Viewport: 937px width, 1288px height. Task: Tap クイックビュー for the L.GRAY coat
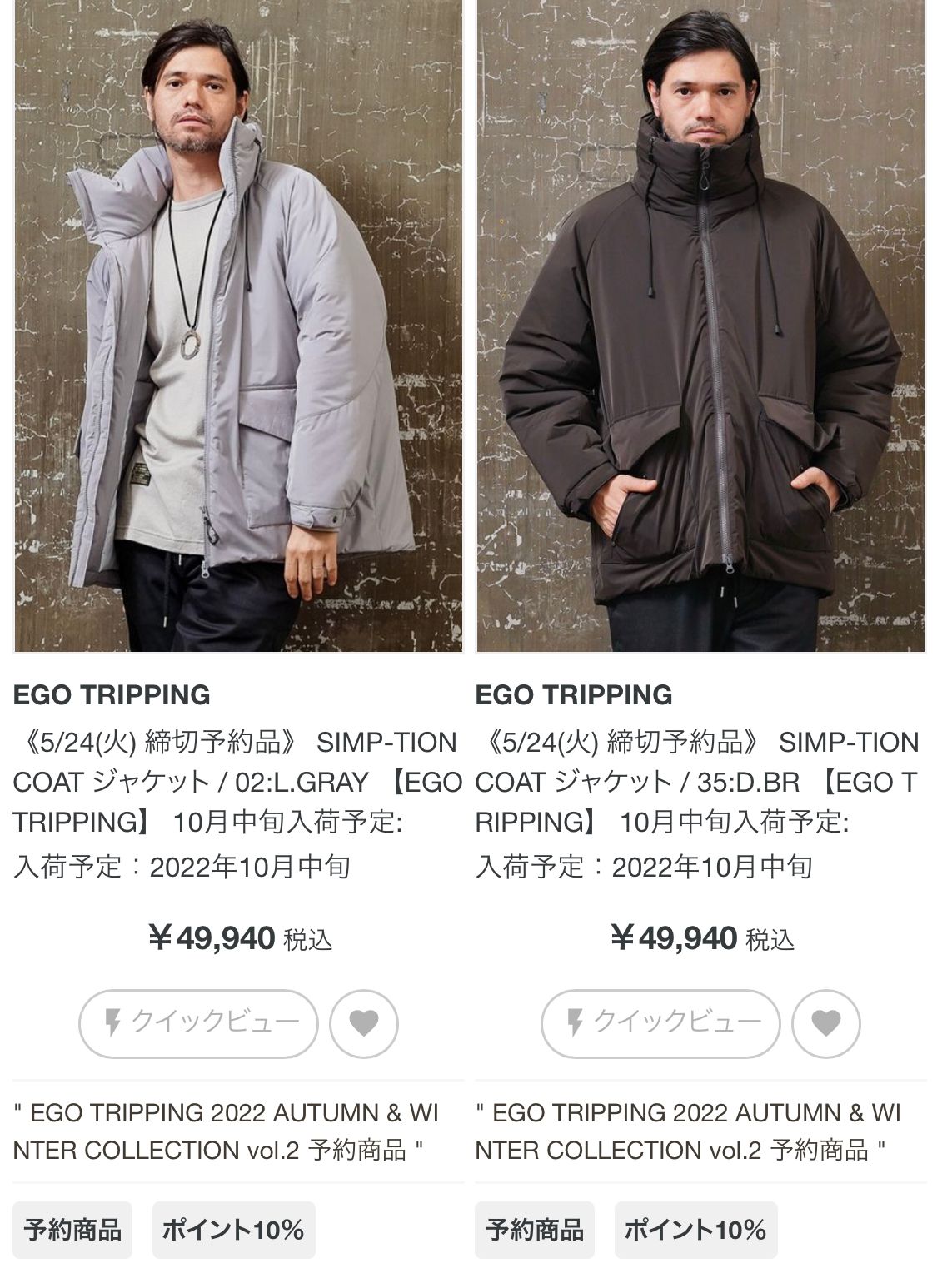tap(198, 1023)
